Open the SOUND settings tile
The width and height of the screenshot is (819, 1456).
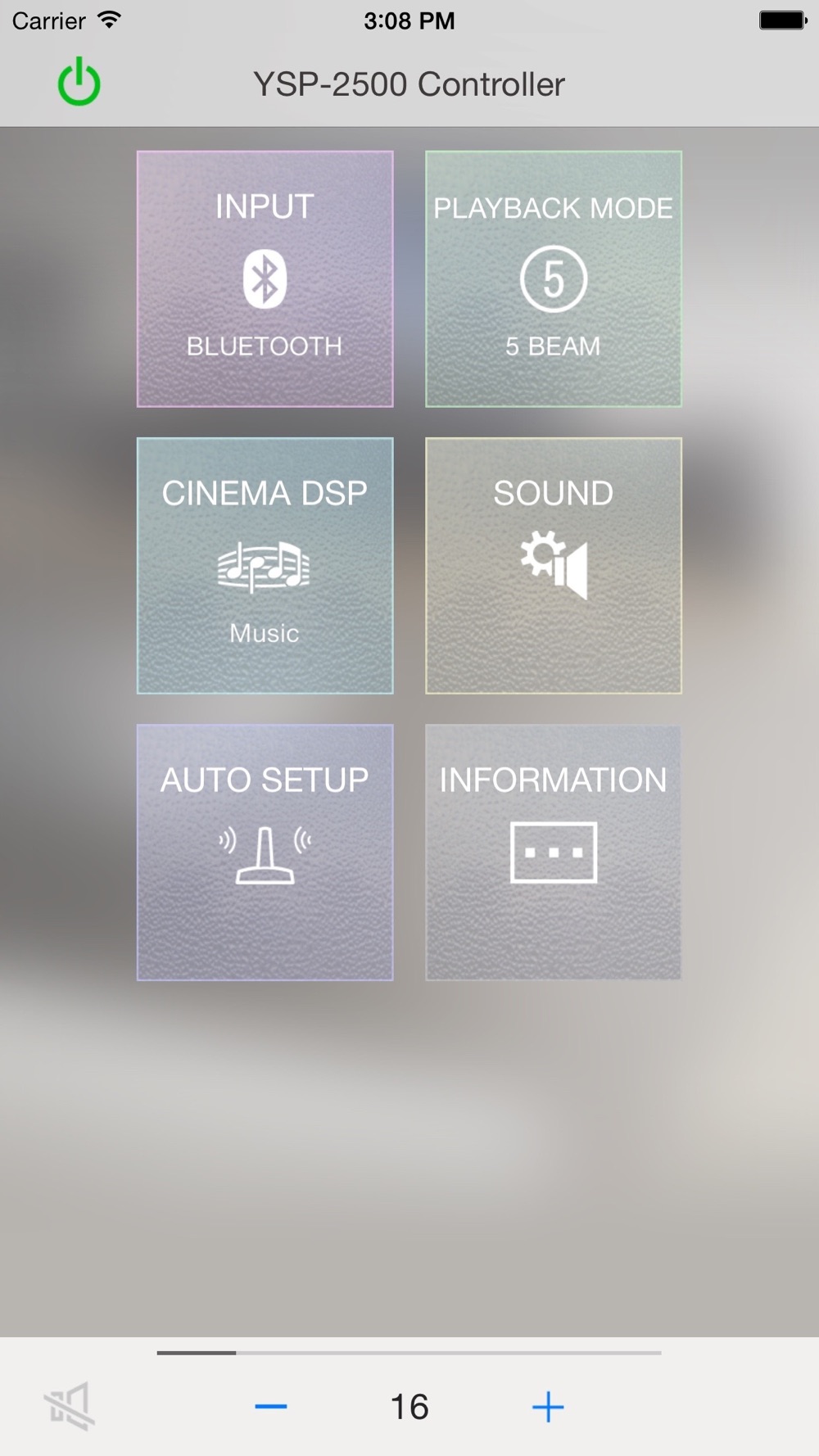(554, 565)
